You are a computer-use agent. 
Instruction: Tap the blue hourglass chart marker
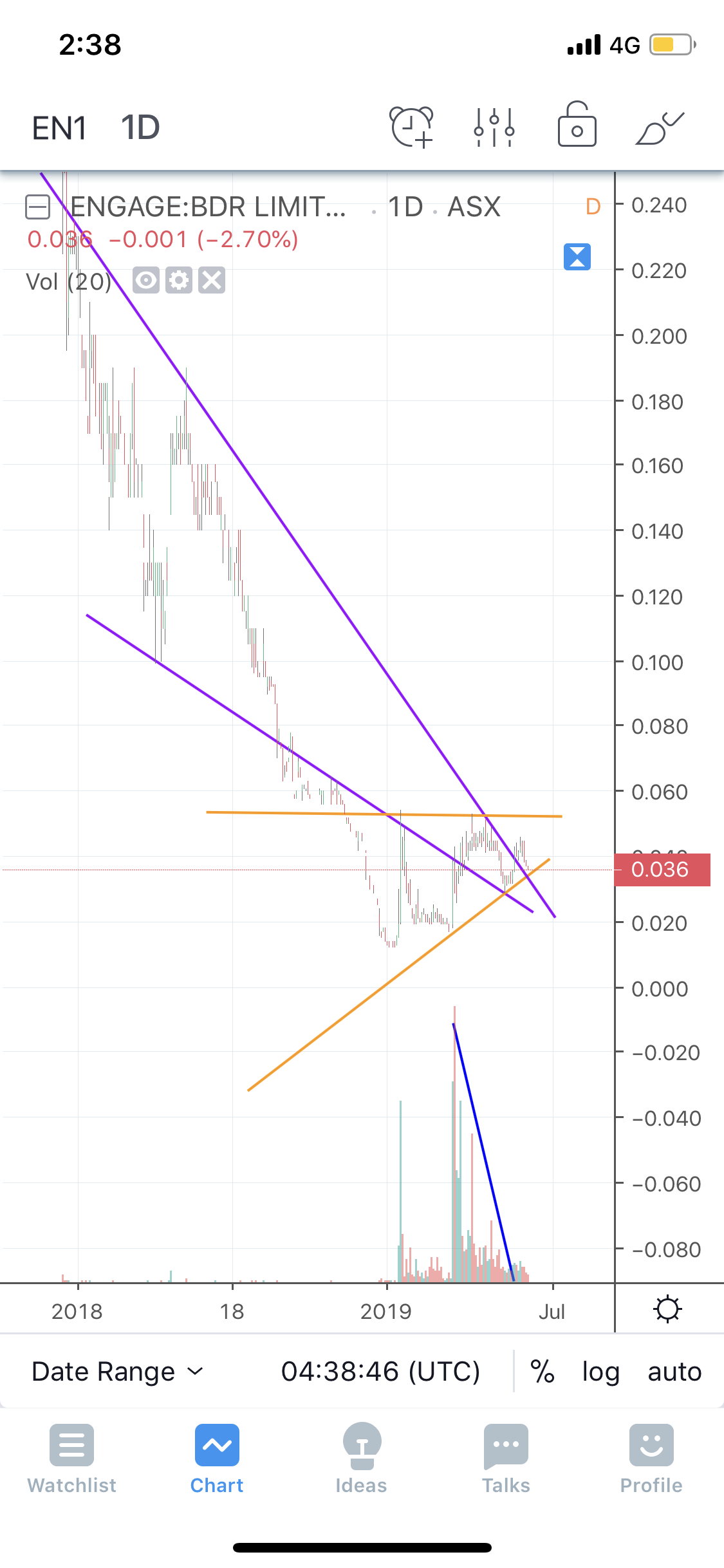pos(577,257)
